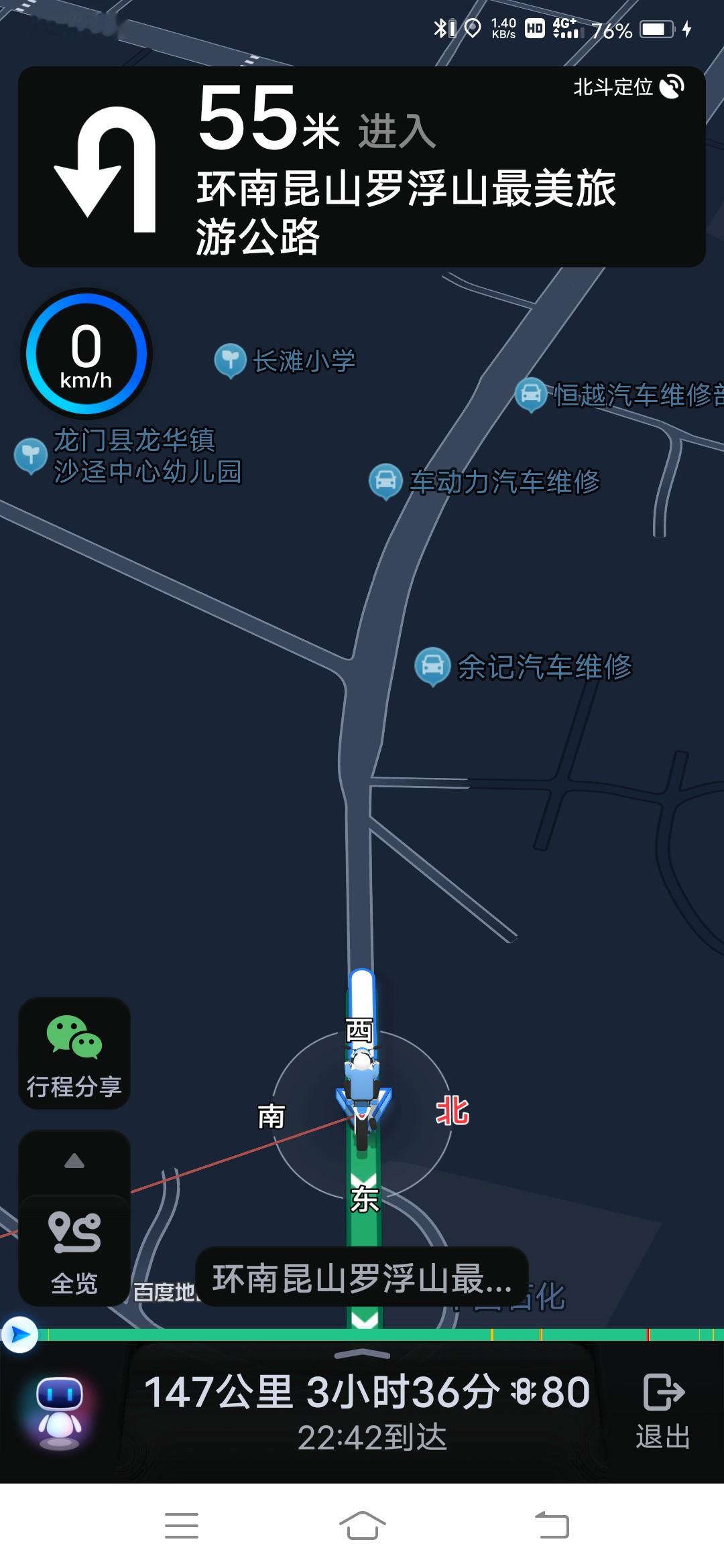Screen dimensions: 724x1568
Task: Open the turn instruction banner for 环南昆山罗浮山最美旅游公路
Action: (x=362, y=166)
